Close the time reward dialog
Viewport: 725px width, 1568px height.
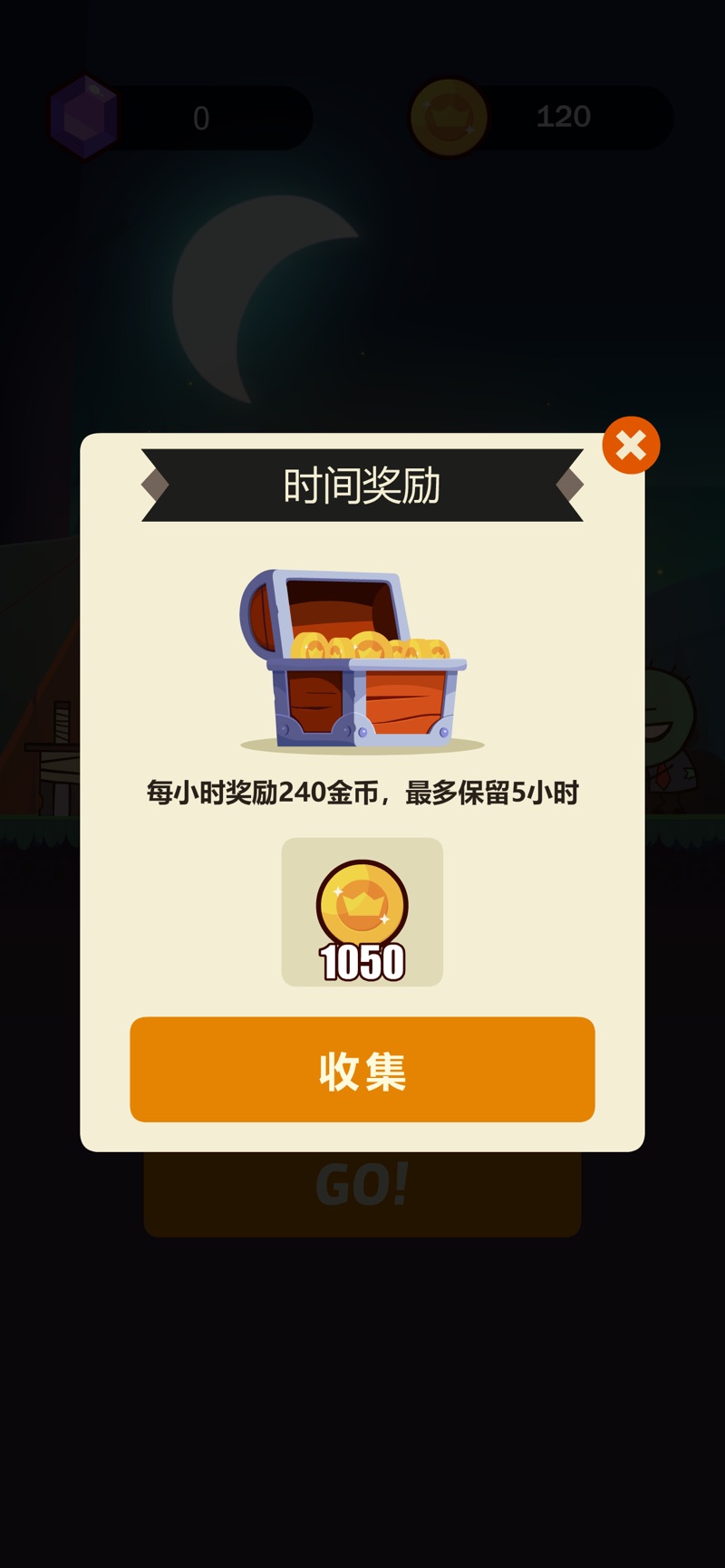tap(631, 445)
